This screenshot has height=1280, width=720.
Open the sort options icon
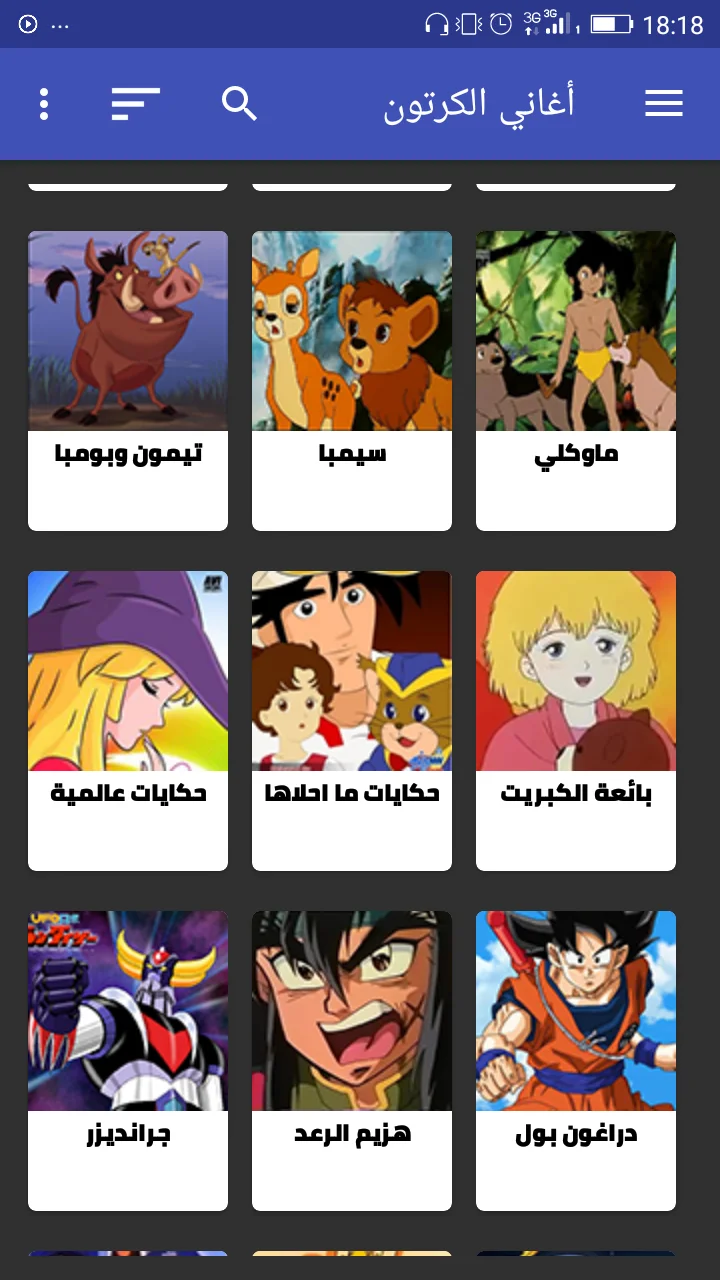tap(136, 103)
